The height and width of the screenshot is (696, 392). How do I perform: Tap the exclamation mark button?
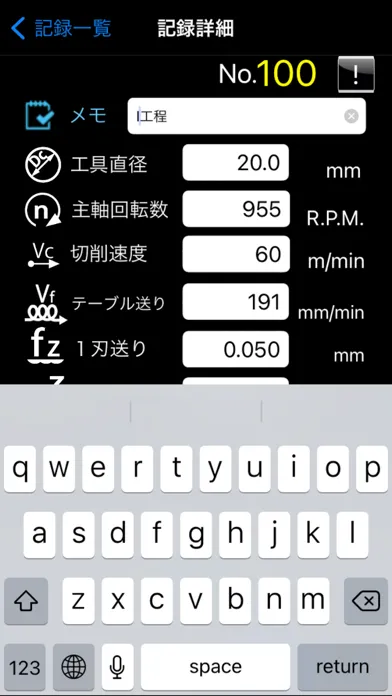click(356, 75)
